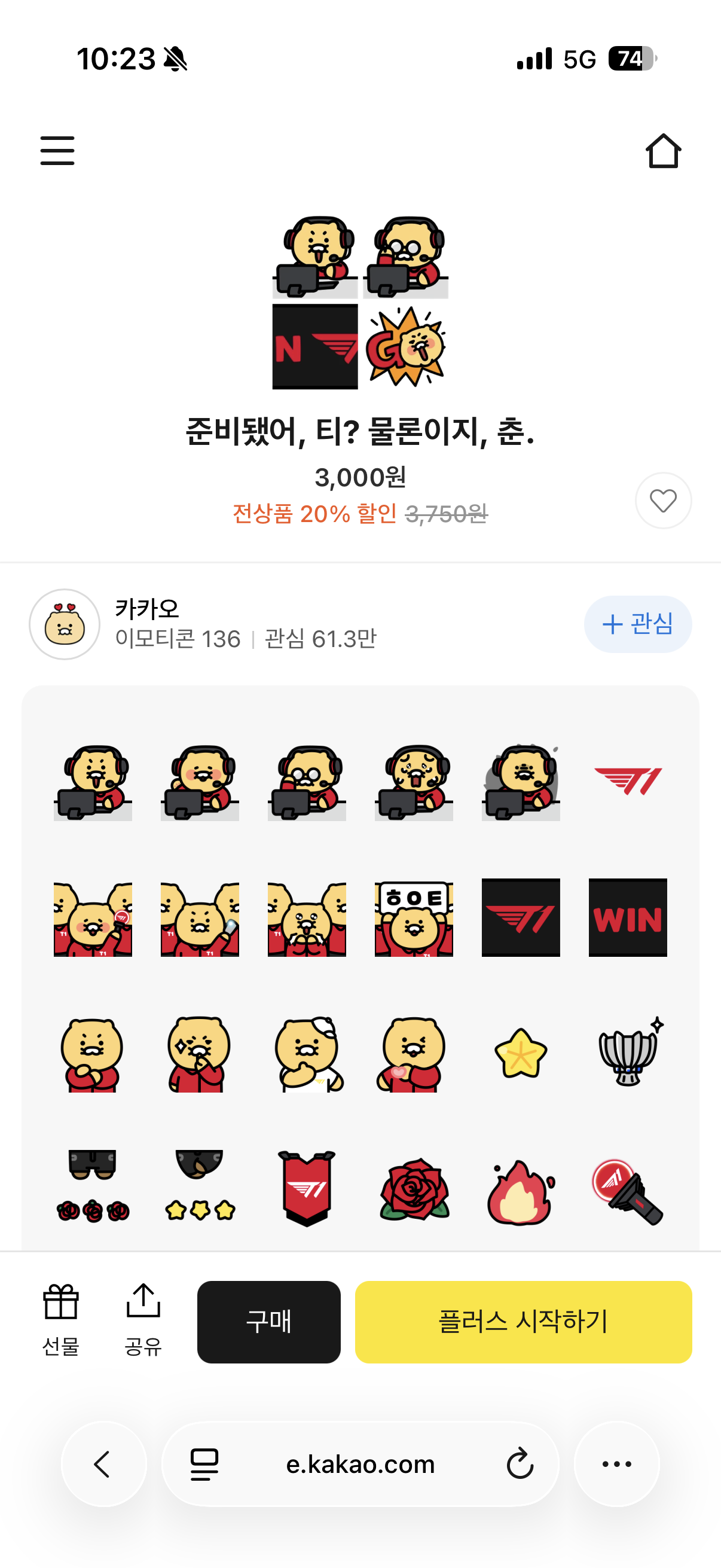
Task: Tap 구매 to buy the emoticon
Action: (268, 1322)
